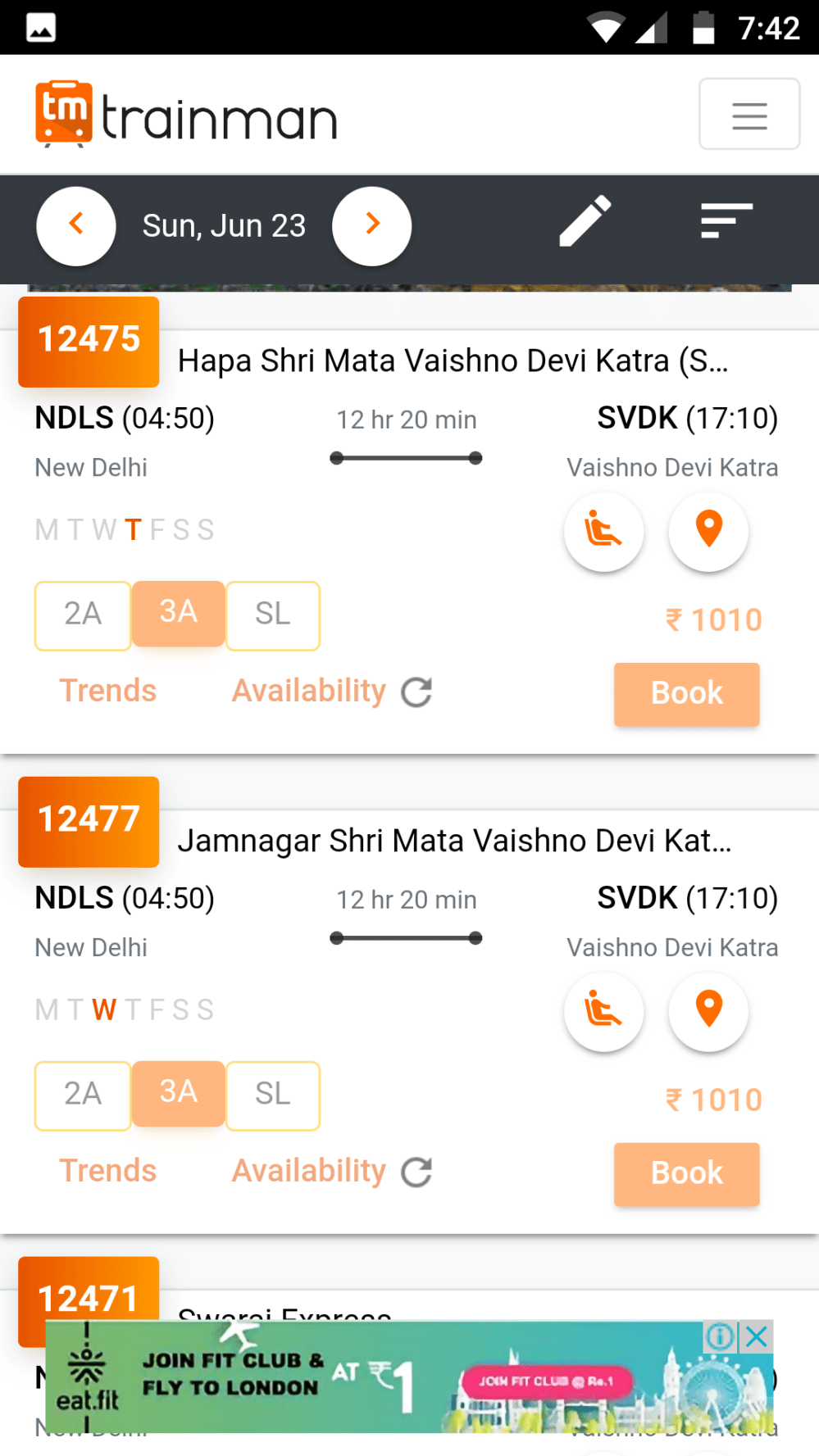Go to the next date

click(372, 226)
